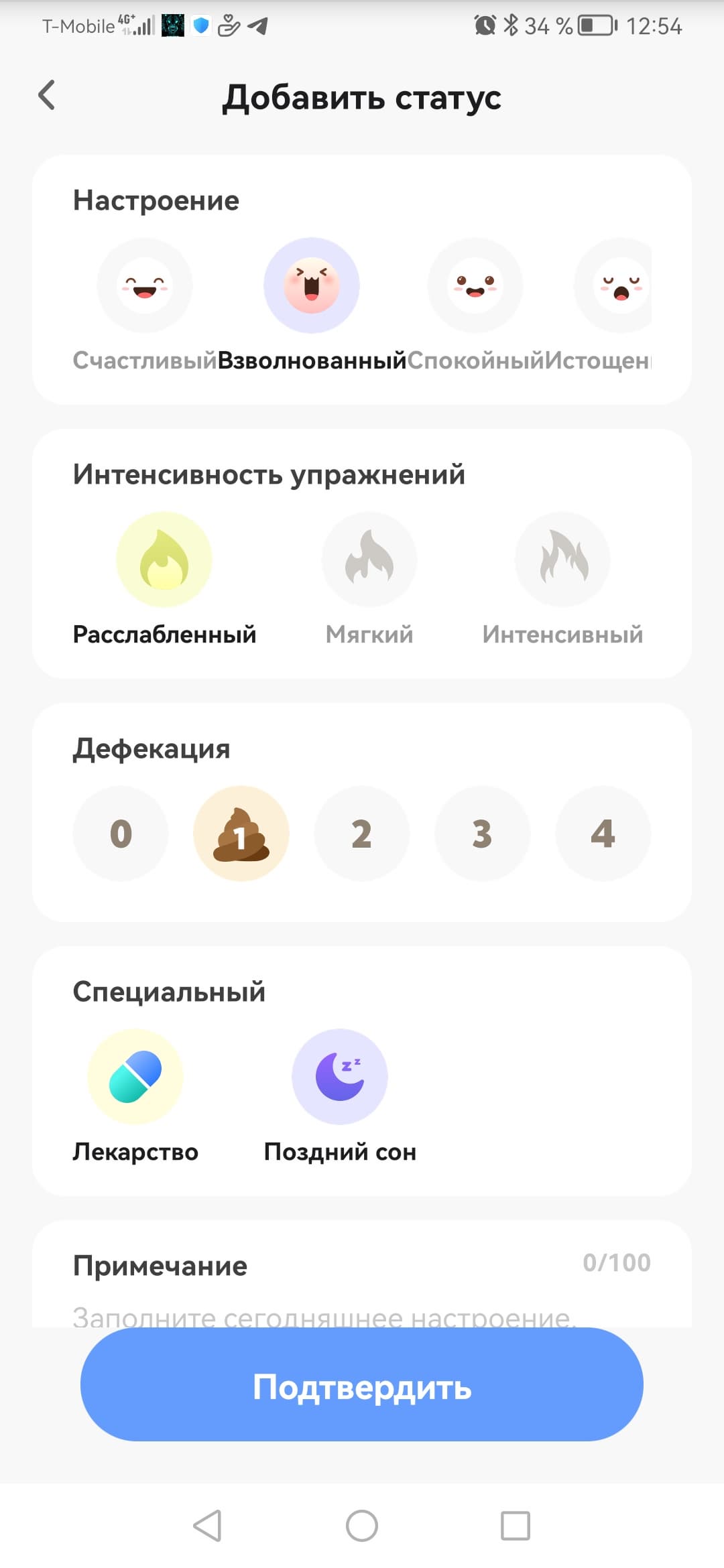Screen dimensions: 724x1568
Task: Pick the Спокойный mood
Action: (x=475, y=285)
